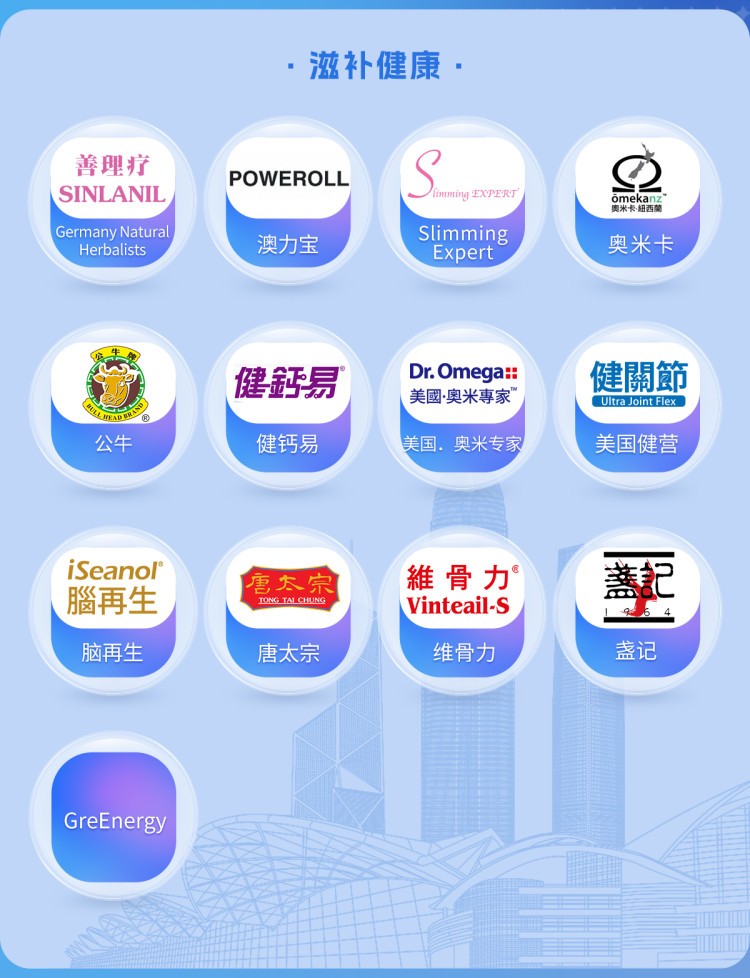Image resolution: width=750 pixels, height=978 pixels.
Task: Open the POWEROLL 澳力宝 brand tile
Action: (288, 201)
